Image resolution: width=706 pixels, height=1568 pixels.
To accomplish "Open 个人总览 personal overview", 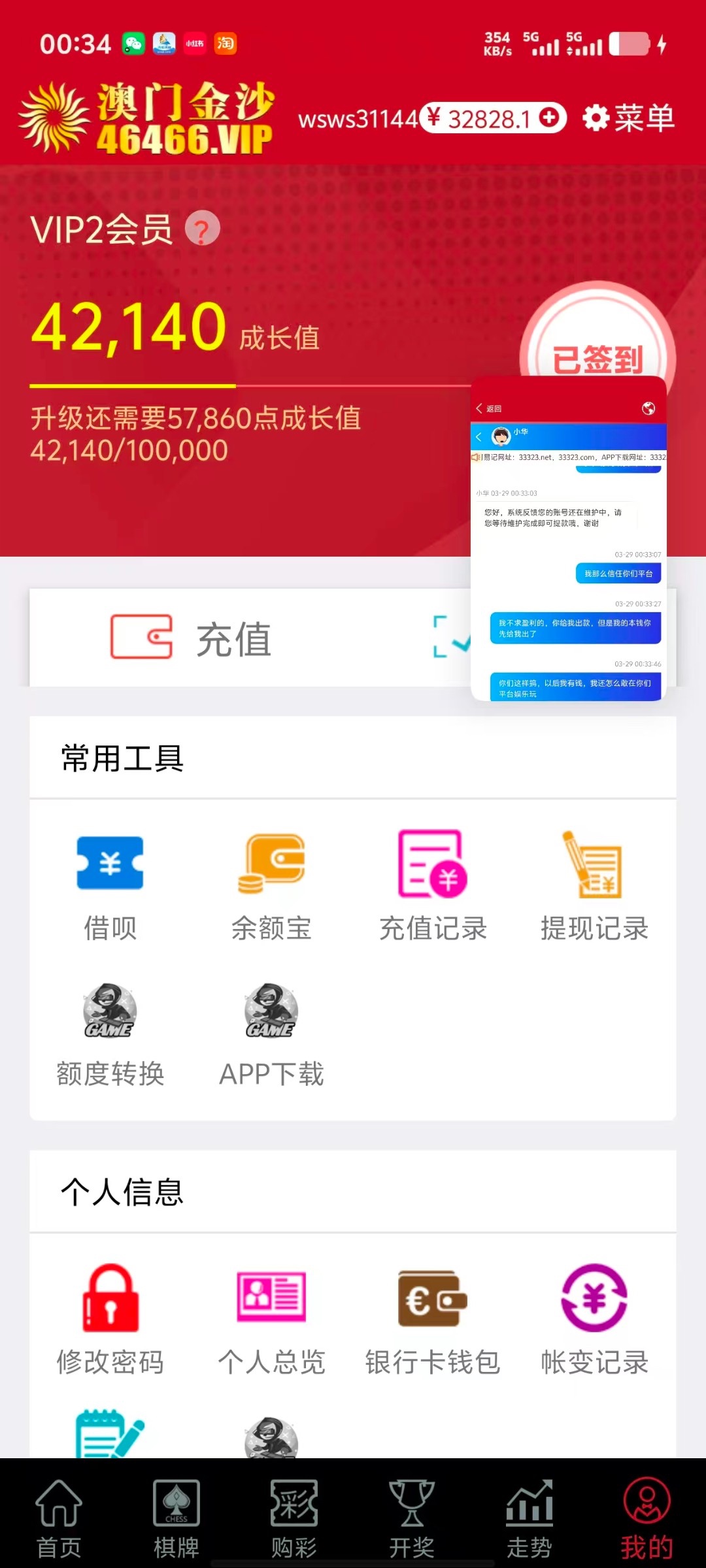I will 271,1320.
